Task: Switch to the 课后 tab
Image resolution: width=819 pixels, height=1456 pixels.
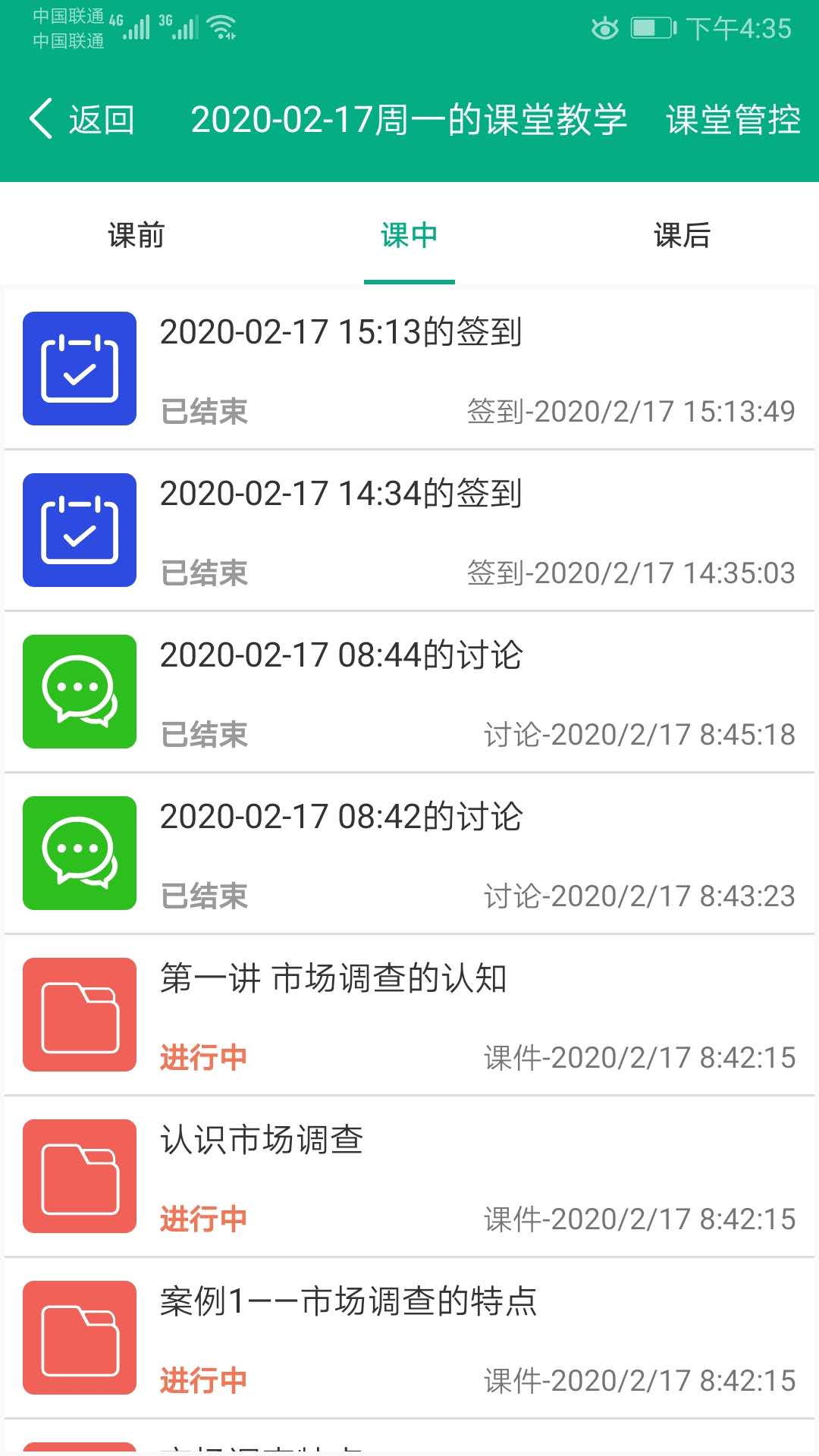Action: point(682,235)
